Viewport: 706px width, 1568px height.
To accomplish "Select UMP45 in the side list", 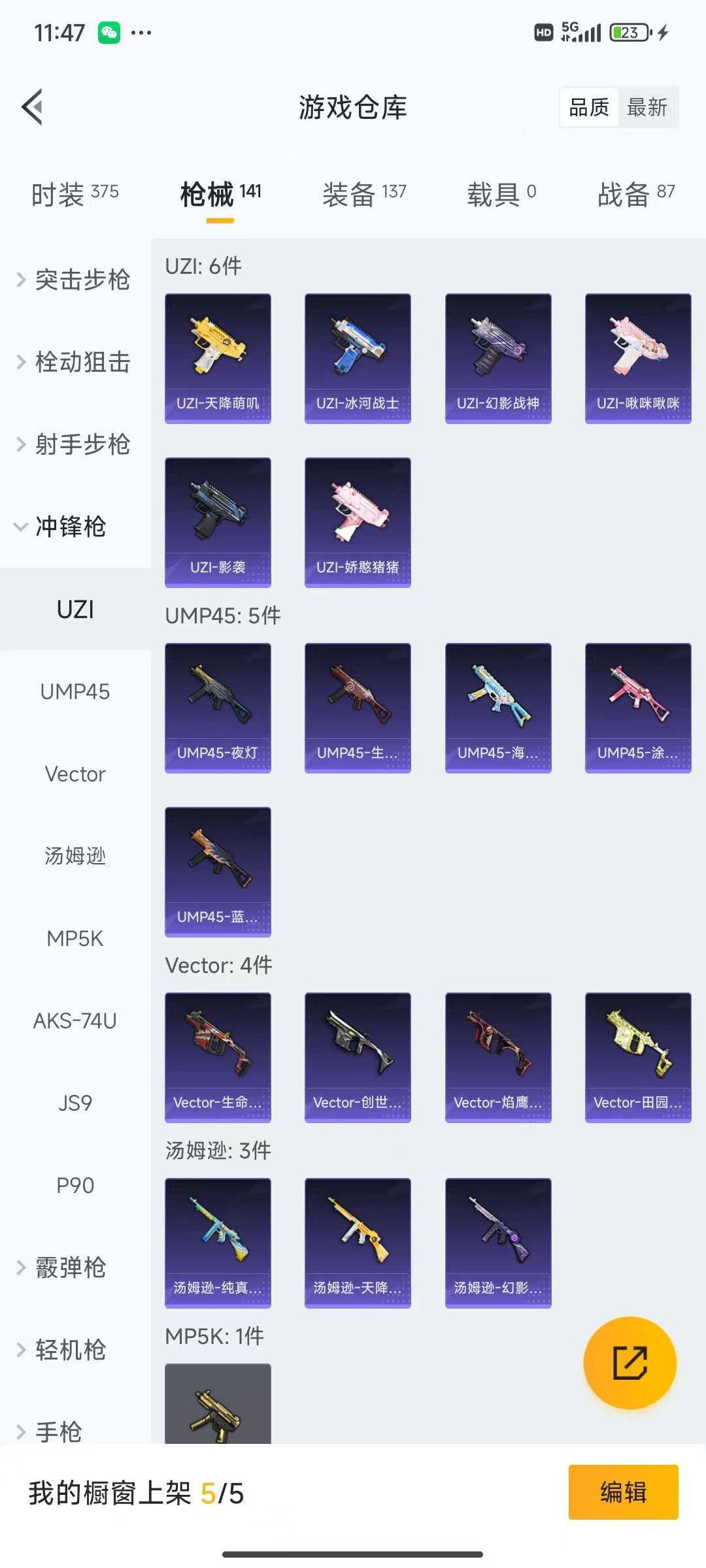I will pyautogui.click(x=75, y=691).
